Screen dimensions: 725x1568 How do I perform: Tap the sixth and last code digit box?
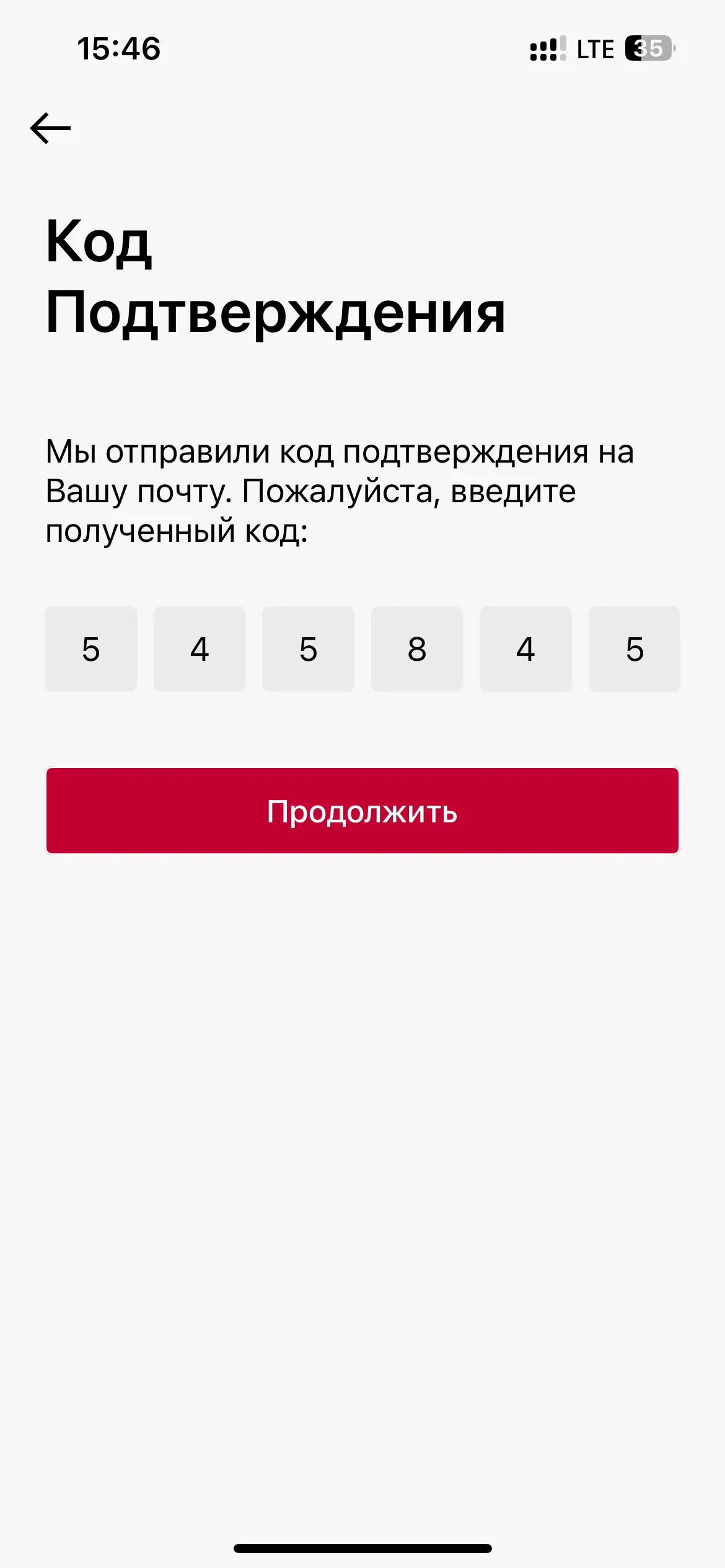pos(635,649)
